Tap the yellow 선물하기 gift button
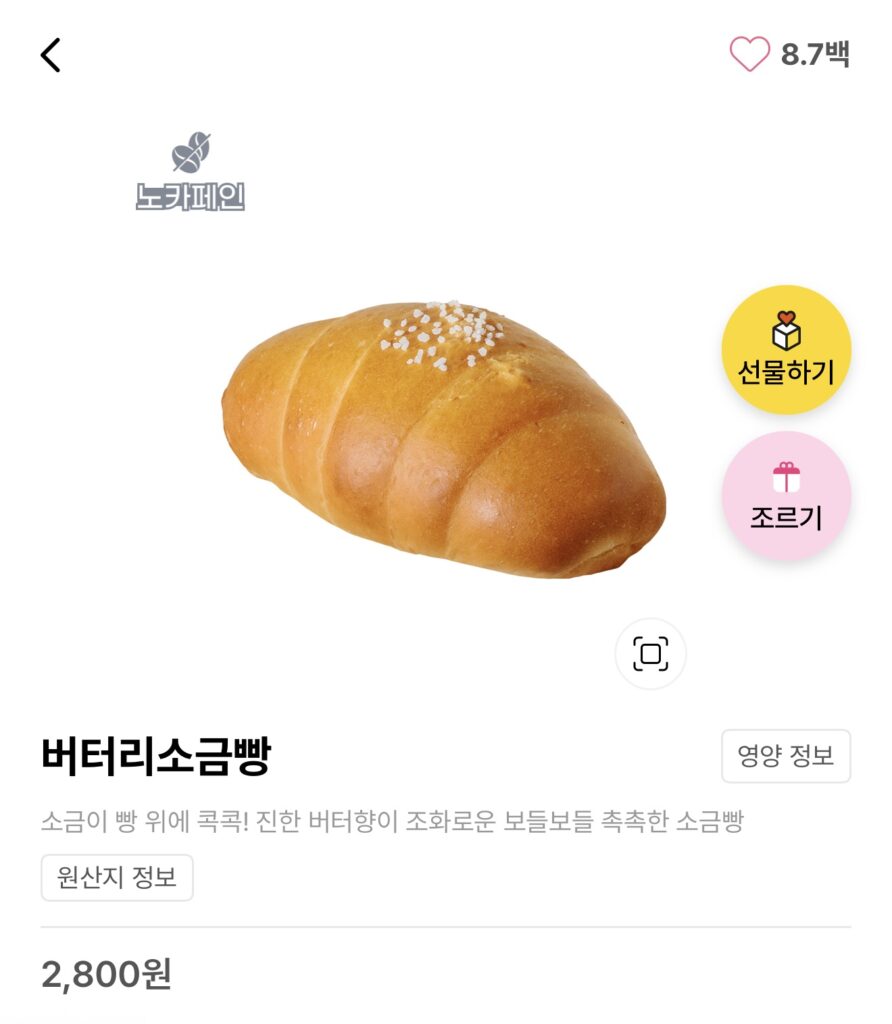Screen dimensions: 892x1024 click(786, 350)
